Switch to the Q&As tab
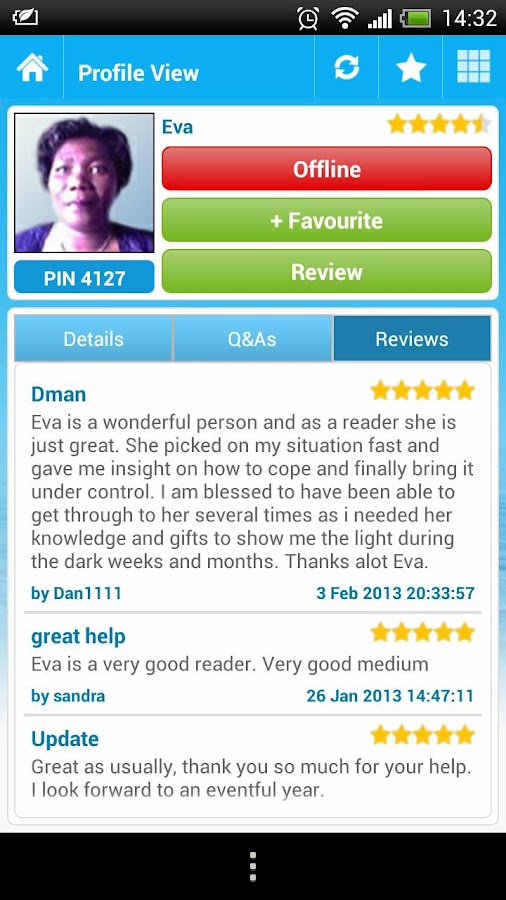This screenshot has height=900, width=506. (252, 338)
